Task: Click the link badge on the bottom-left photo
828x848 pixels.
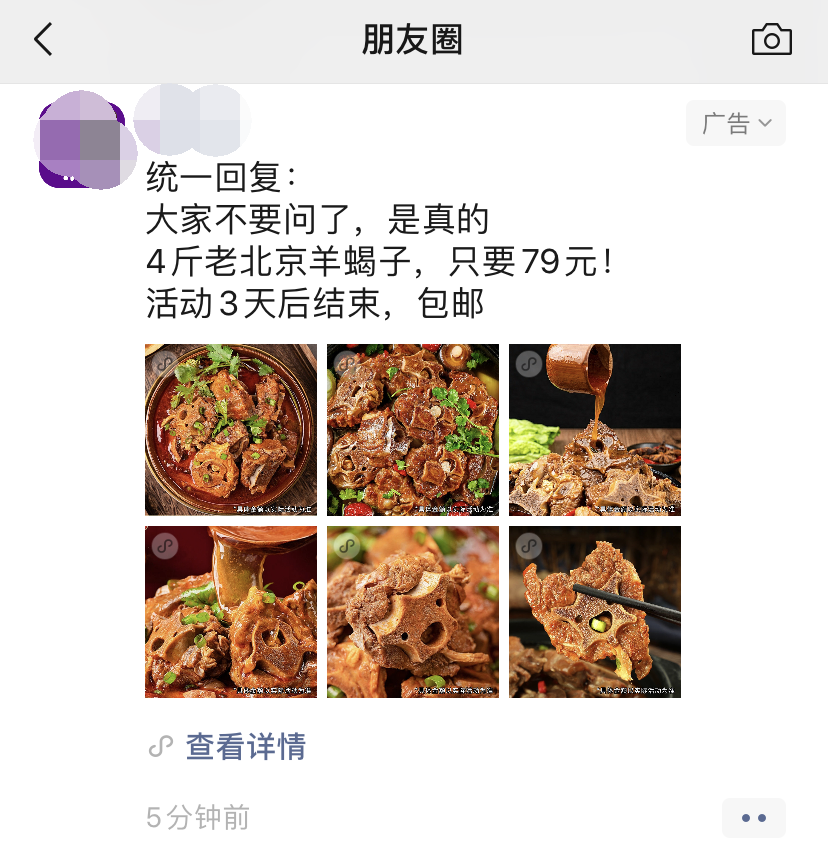Action: 162,546
